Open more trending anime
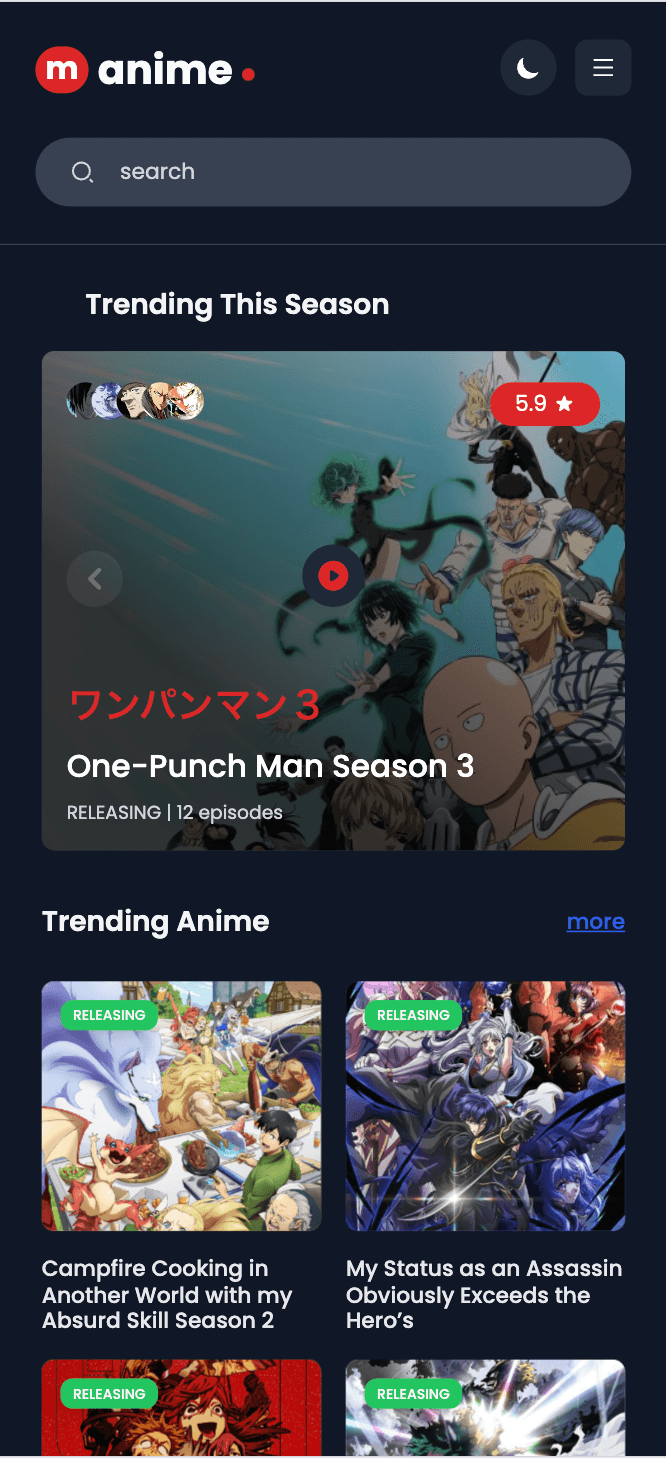 (595, 921)
